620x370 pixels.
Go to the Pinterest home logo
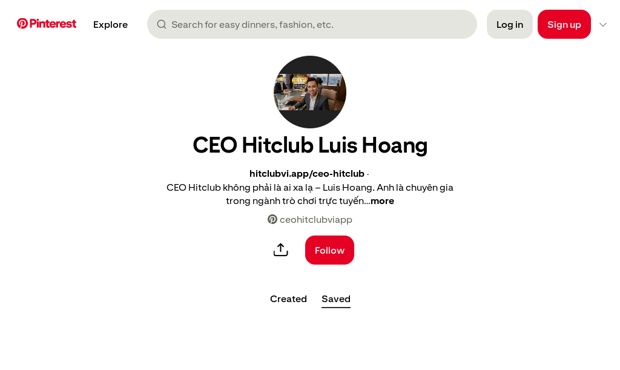pos(46,24)
